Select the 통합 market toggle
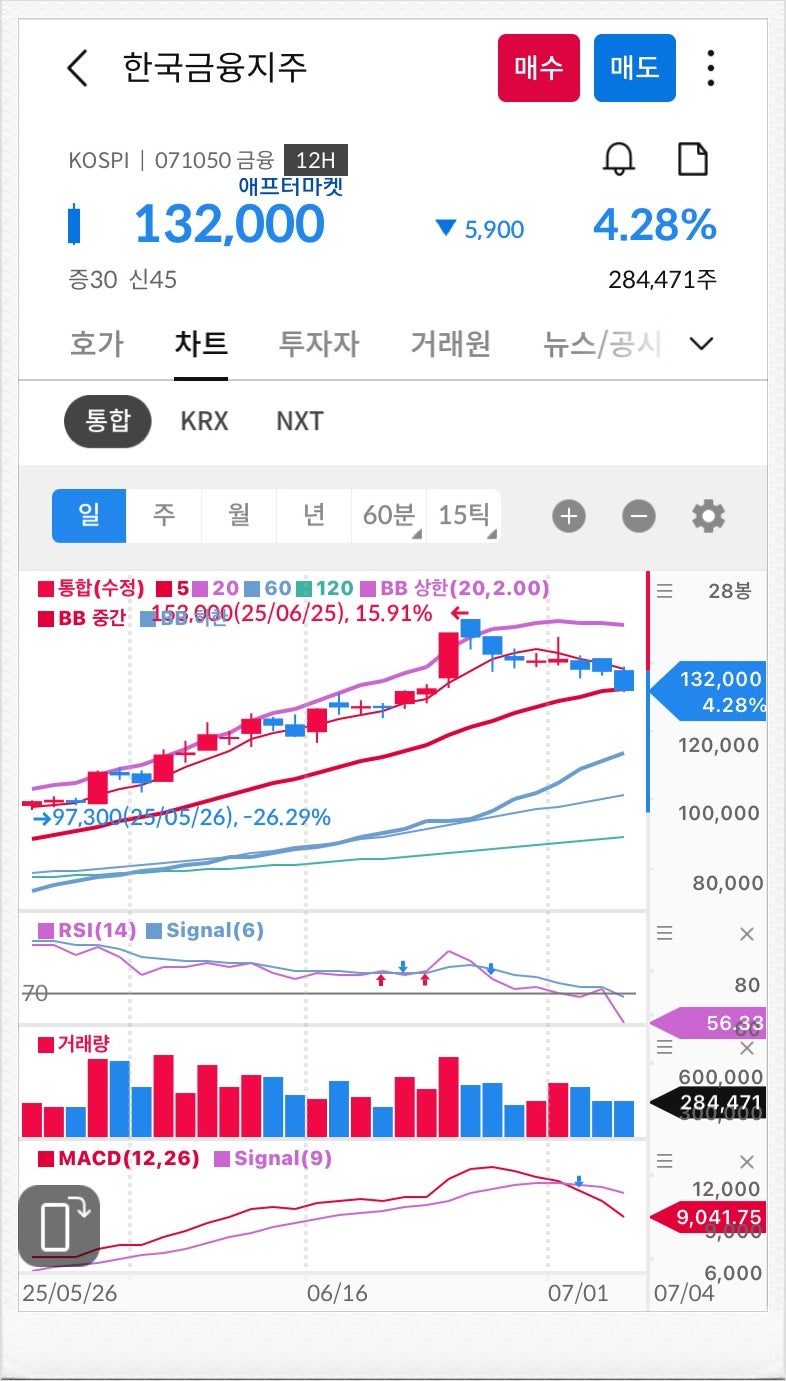The image size is (786, 1381). tap(107, 421)
